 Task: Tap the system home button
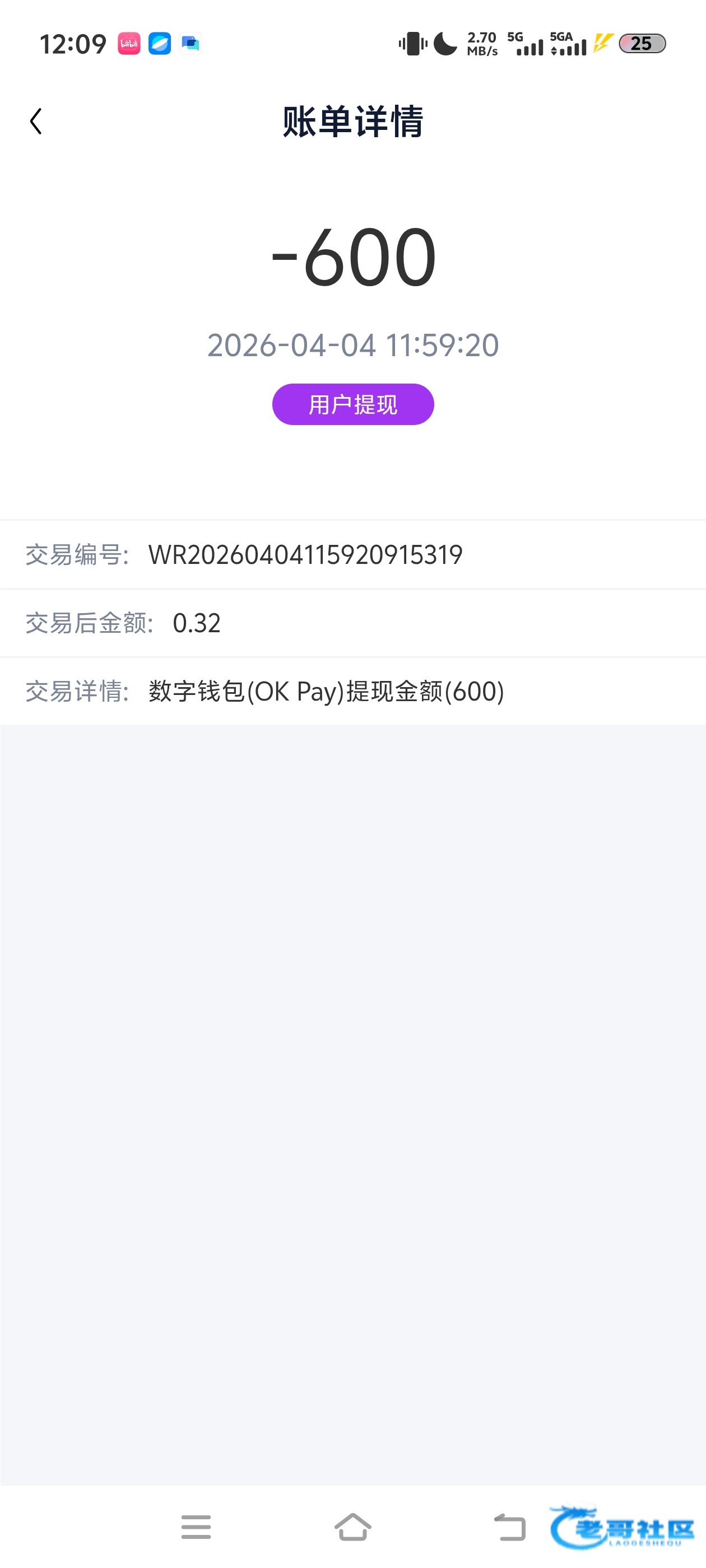[x=352, y=1527]
